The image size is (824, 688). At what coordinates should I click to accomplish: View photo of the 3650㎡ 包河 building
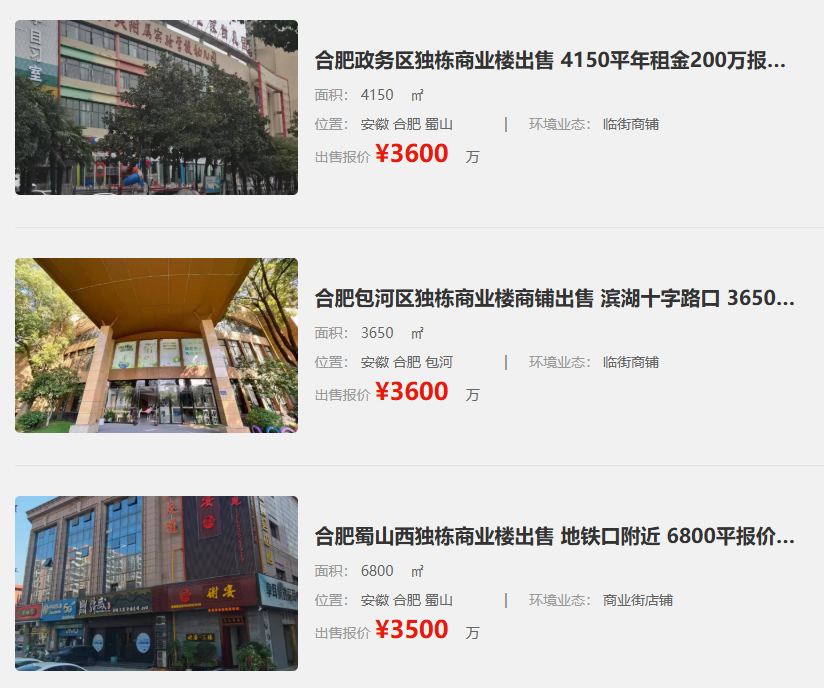pos(156,345)
